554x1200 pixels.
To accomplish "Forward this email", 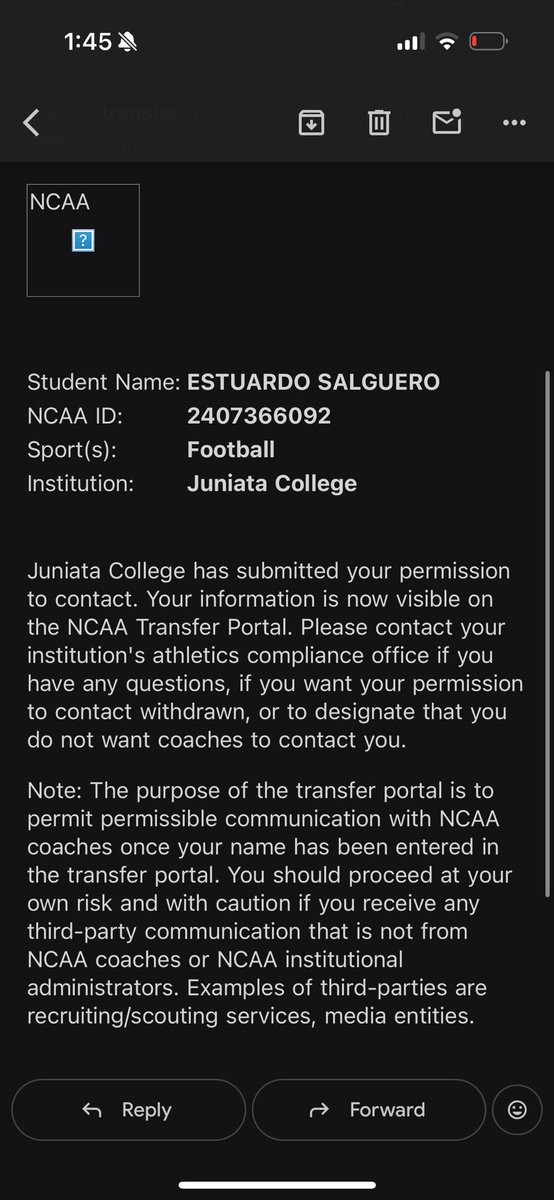I will (369, 1110).
